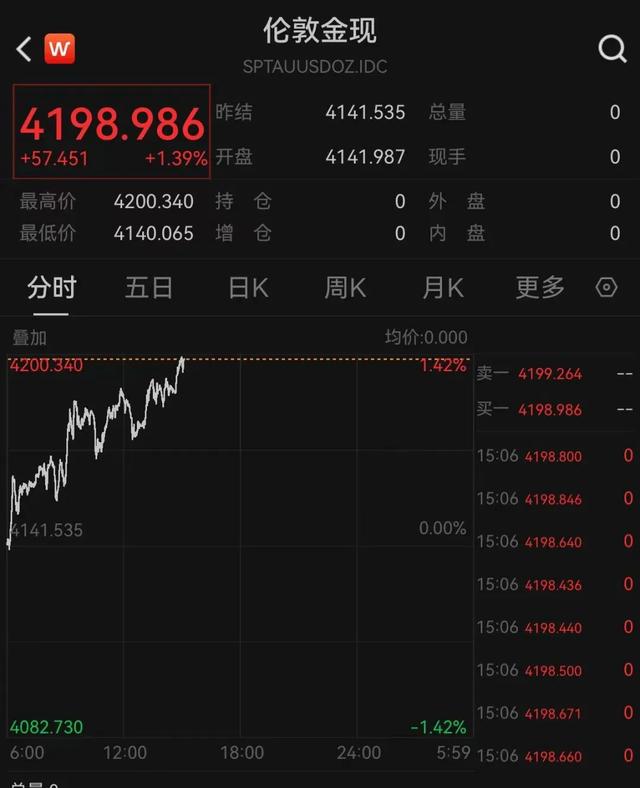The height and width of the screenshot is (788, 640).
Task: Switch to the 周K tab
Action: coord(345,288)
